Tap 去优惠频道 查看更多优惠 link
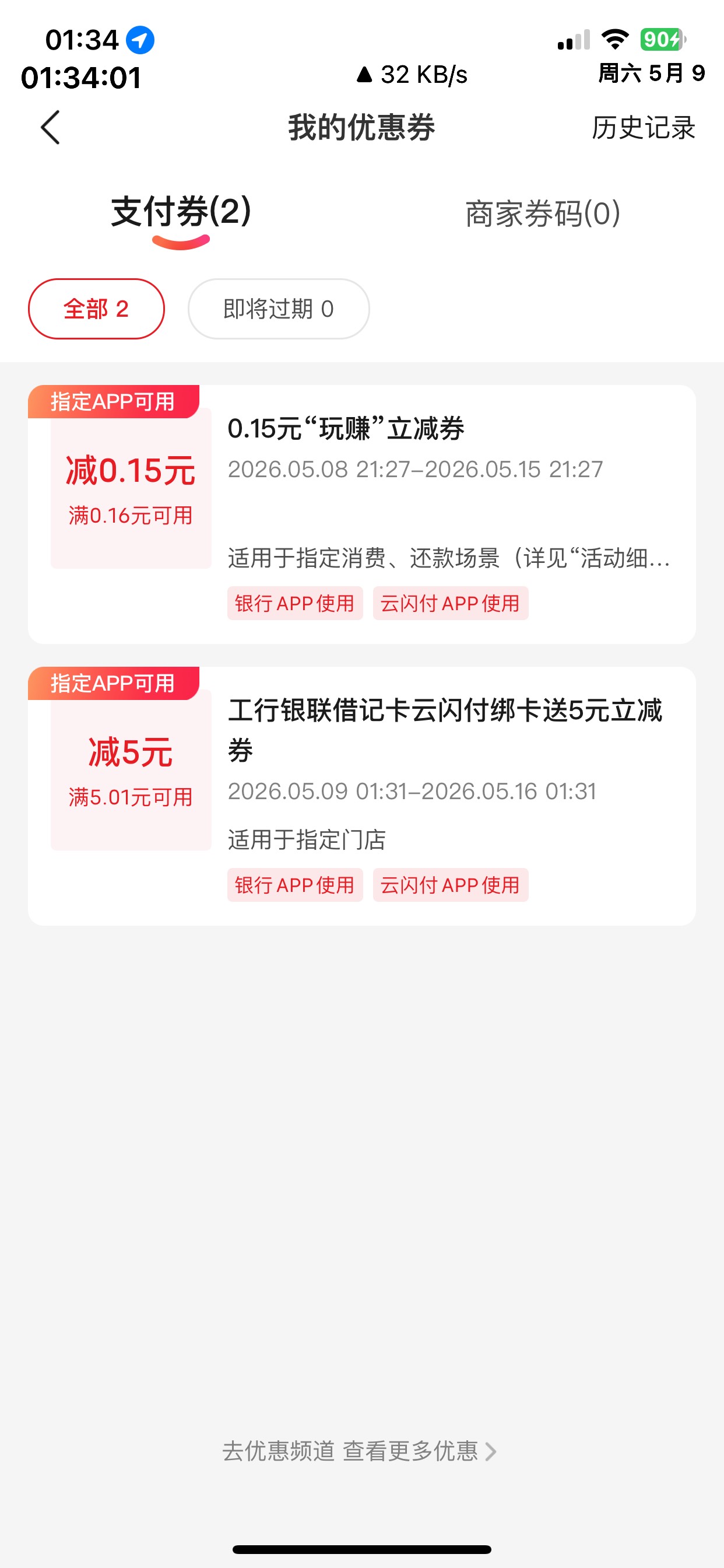This screenshot has height=1568, width=724. [x=360, y=1452]
